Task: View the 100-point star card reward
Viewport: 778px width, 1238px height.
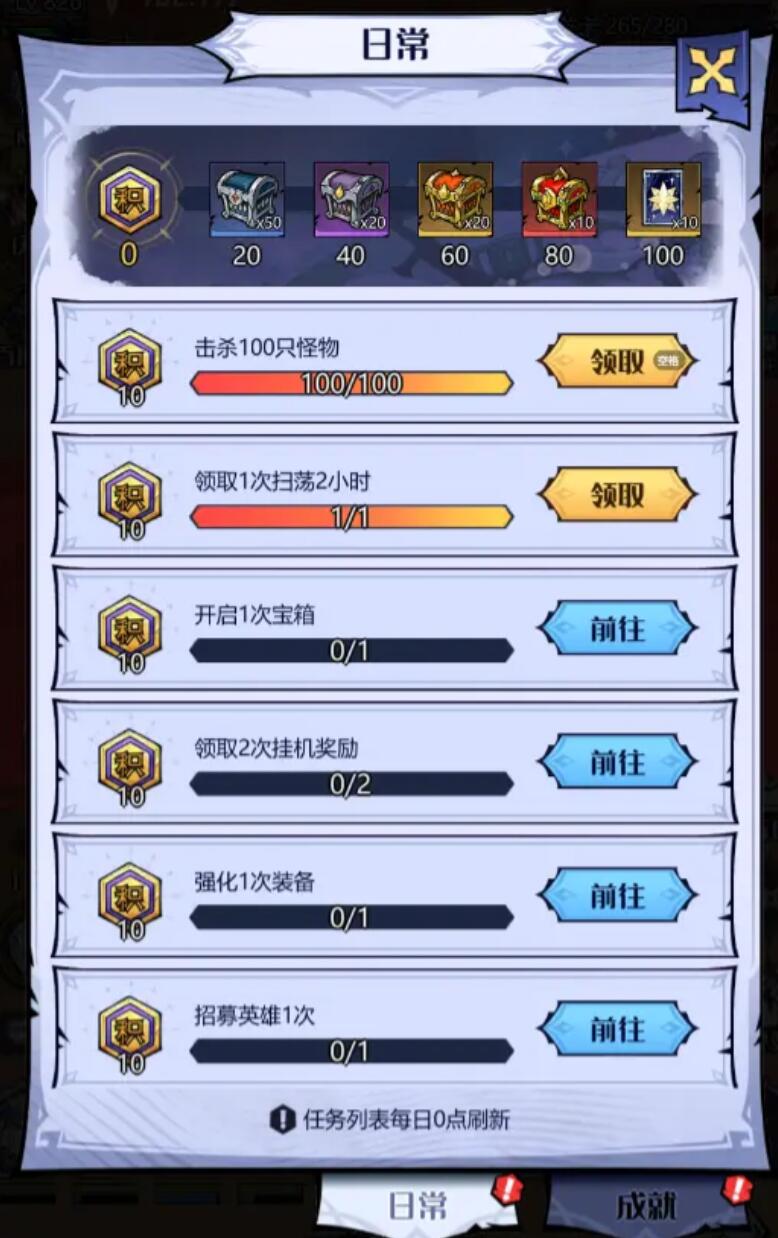Action: click(662, 200)
